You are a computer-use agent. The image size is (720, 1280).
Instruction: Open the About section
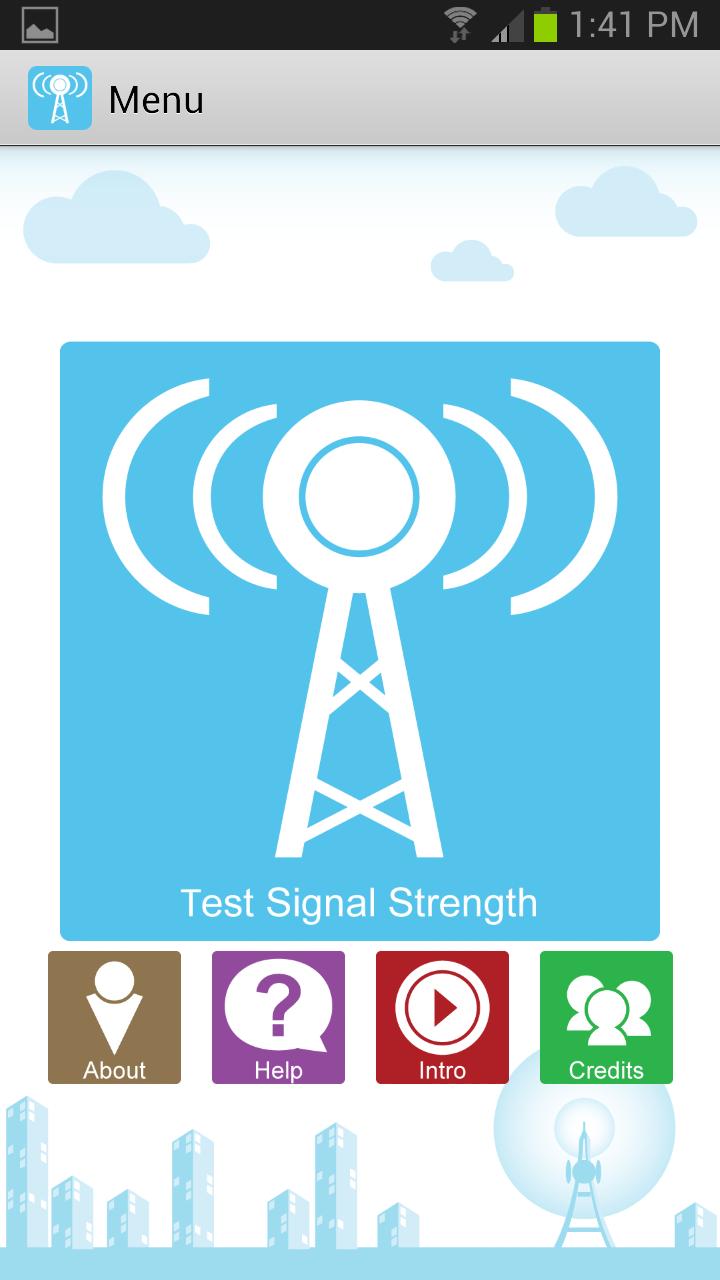tap(114, 1017)
